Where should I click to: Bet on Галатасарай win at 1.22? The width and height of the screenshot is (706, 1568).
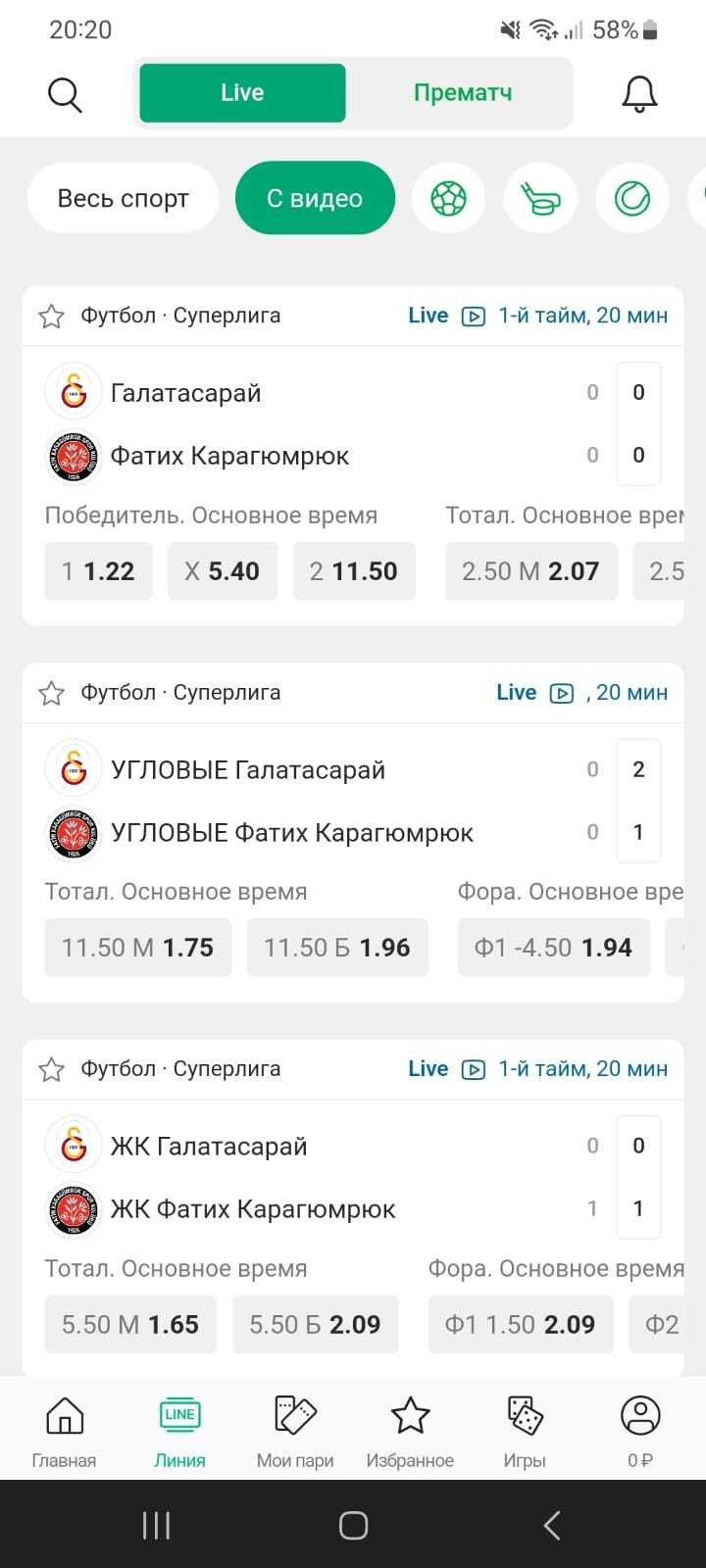pyautogui.click(x=98, y=571)
